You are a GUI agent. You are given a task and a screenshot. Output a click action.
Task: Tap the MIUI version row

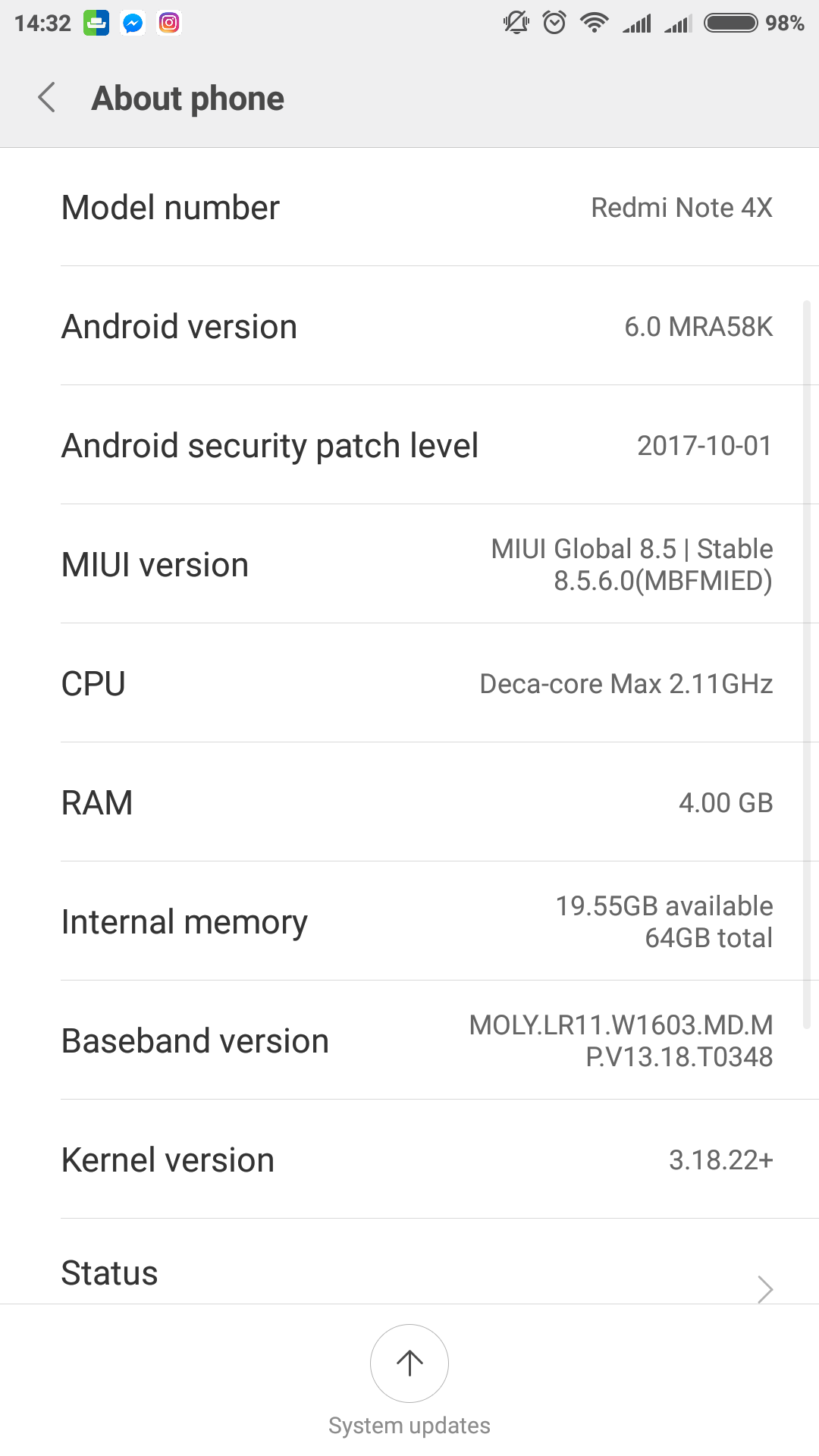(409, 564)
